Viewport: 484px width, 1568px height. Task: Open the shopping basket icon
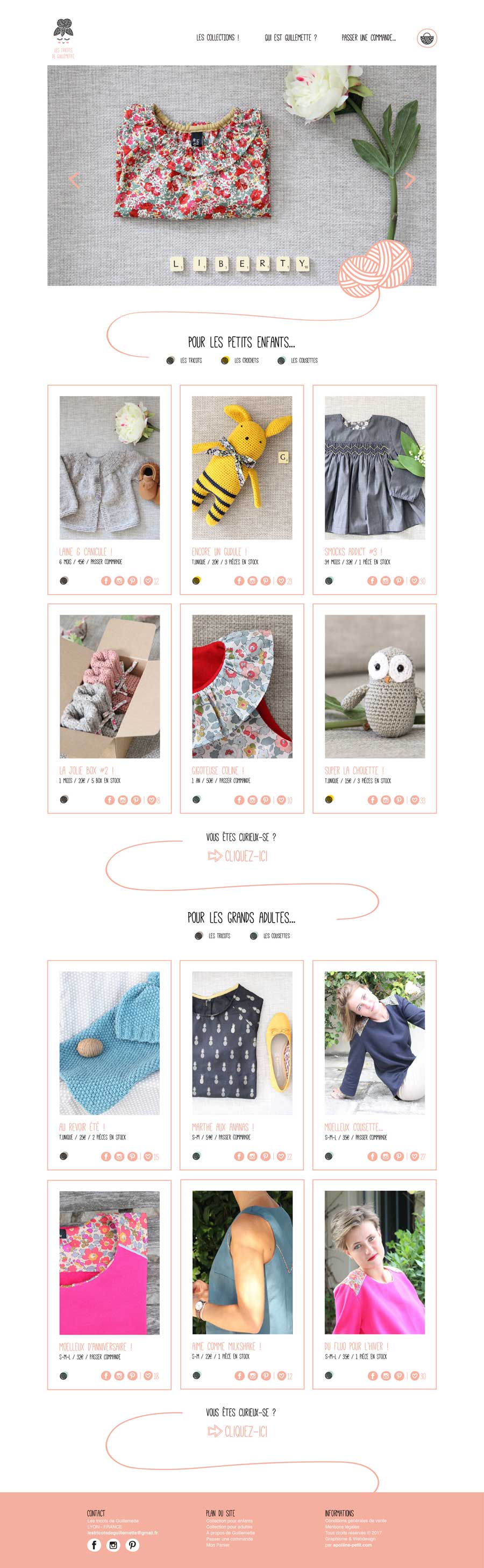[x=427, y=38]
